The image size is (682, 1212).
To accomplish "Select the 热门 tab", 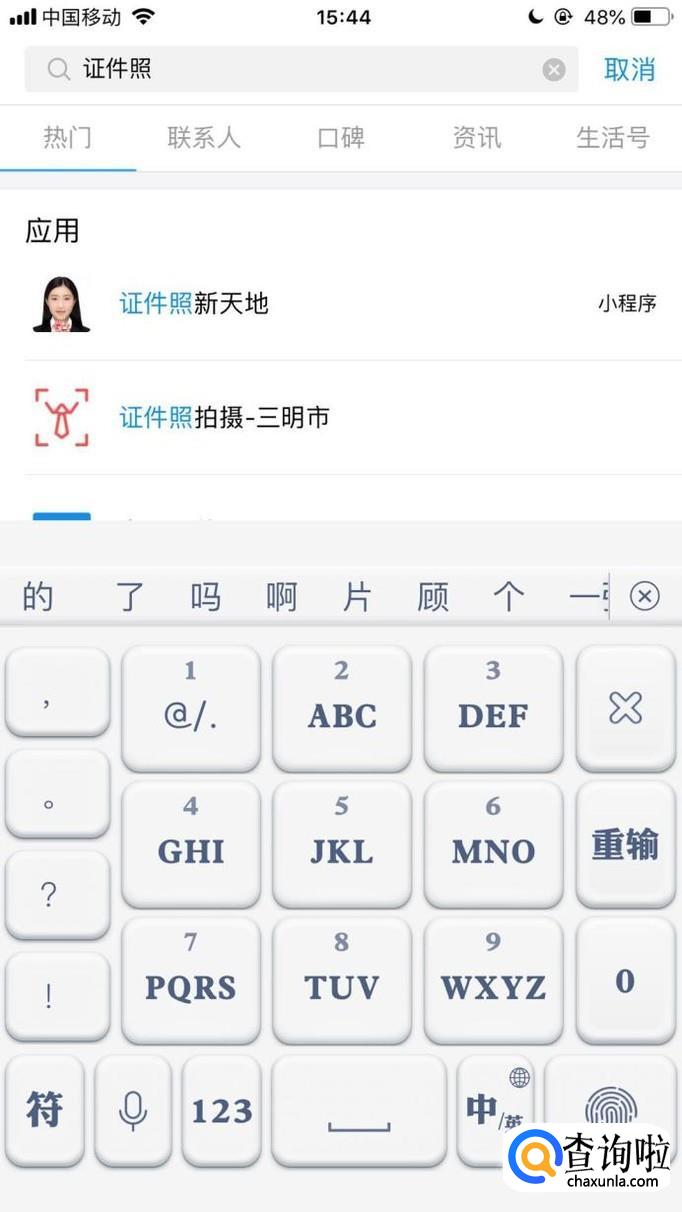I will [x=68, y=138].
